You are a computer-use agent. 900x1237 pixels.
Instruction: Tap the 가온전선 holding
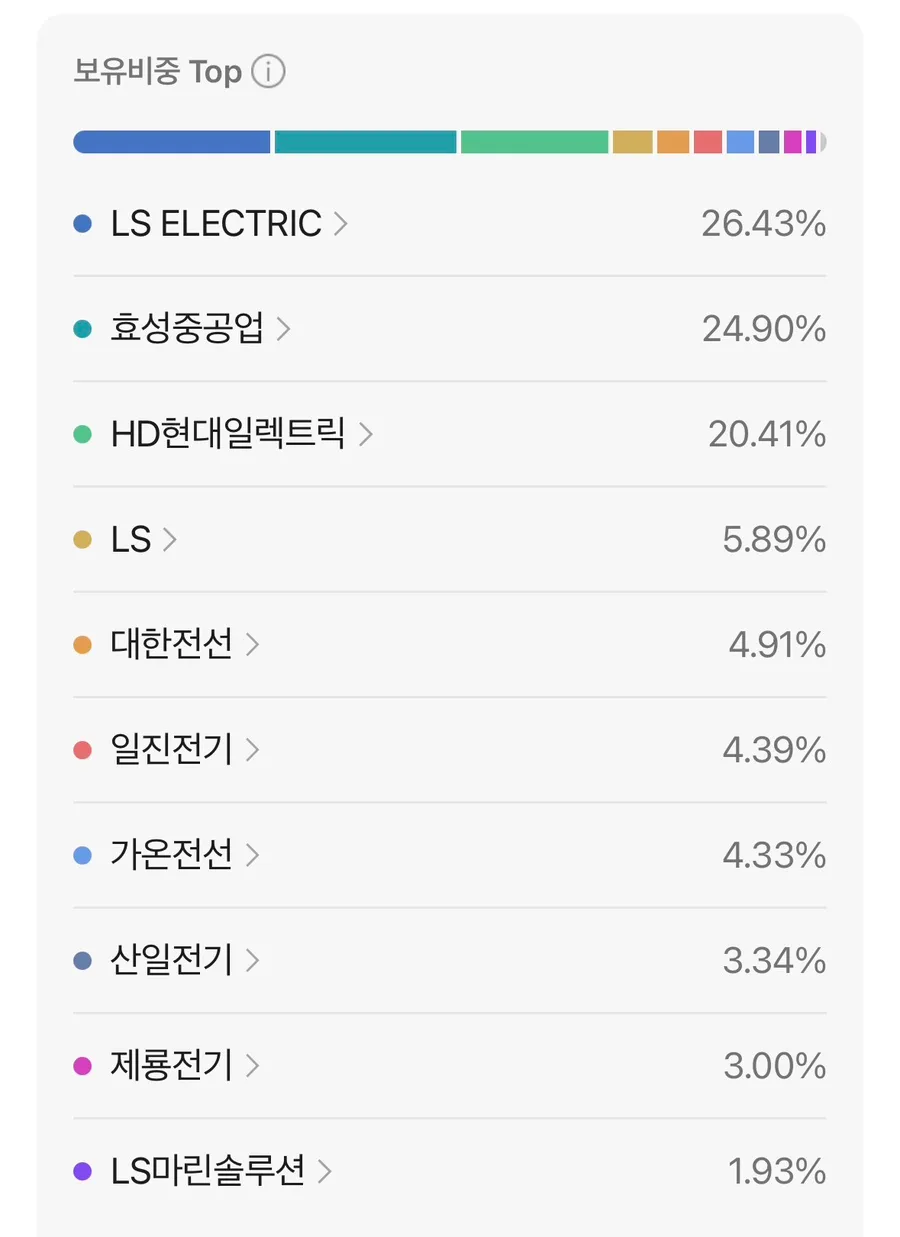[450, 855]
